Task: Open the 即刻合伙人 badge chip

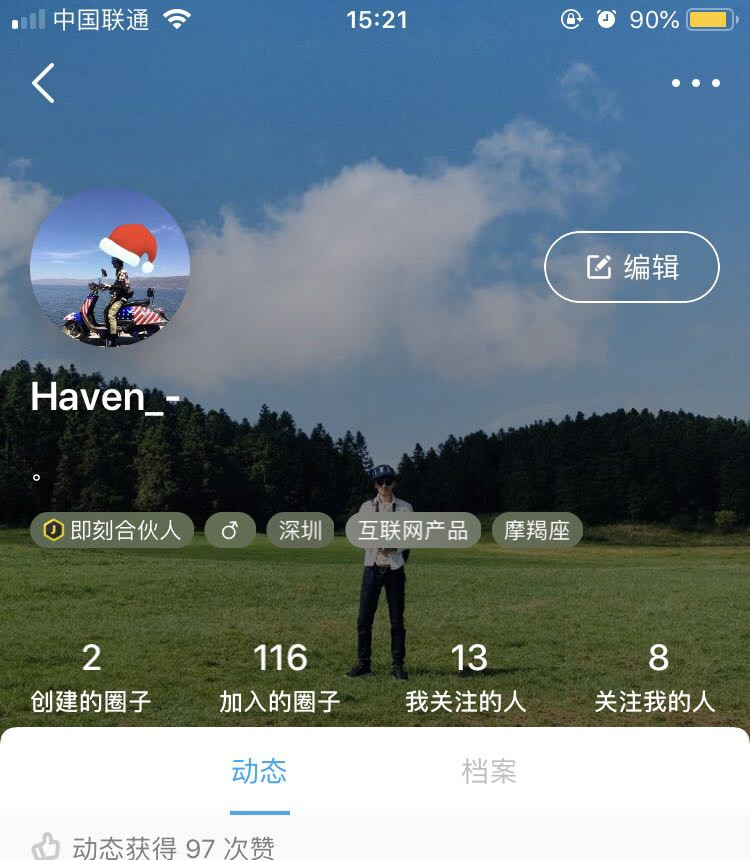Action: pos(112,530)
